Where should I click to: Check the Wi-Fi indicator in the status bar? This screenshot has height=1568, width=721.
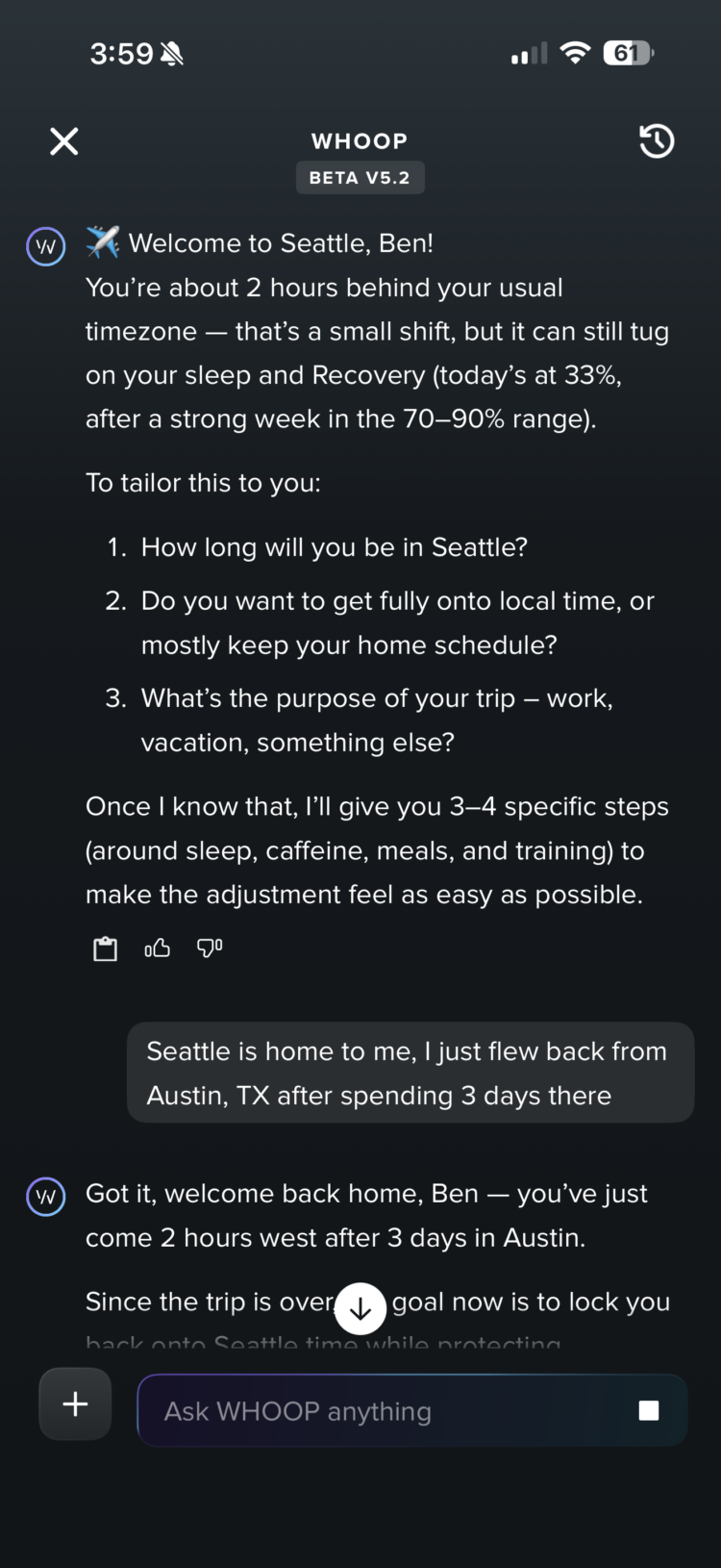[574, 53]
